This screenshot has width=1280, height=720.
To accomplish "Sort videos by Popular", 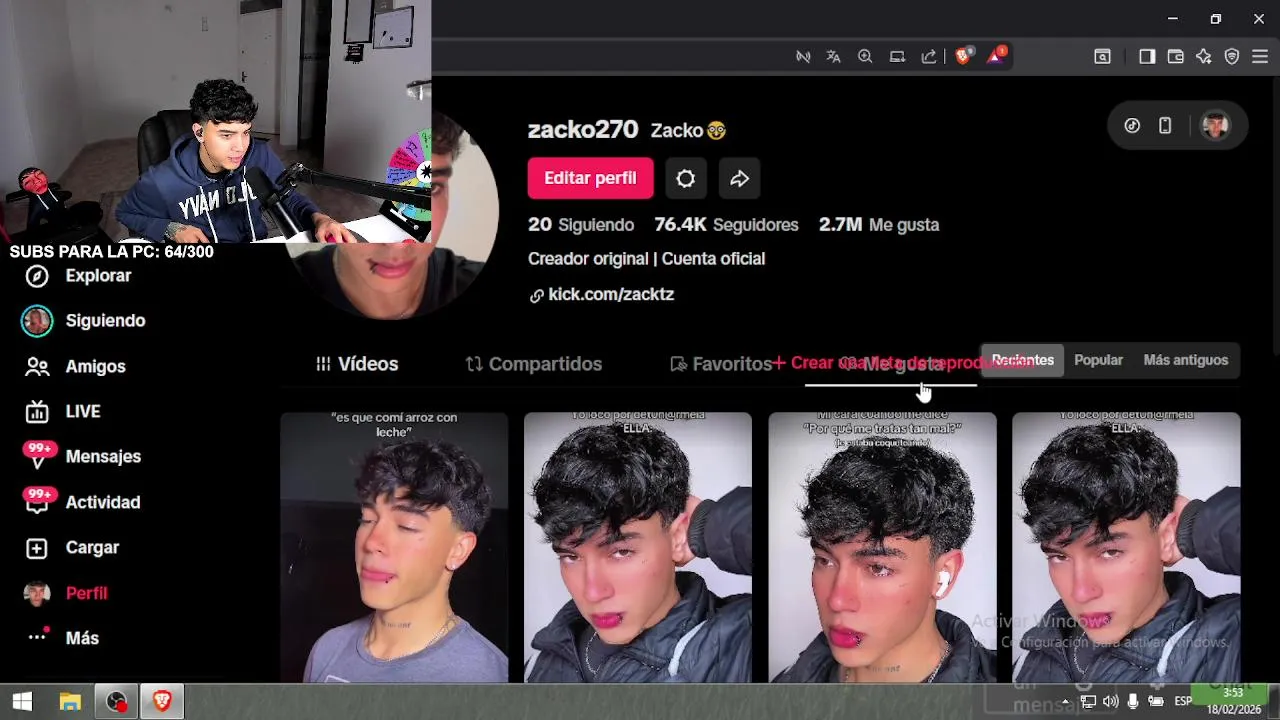I will 1098,360.
